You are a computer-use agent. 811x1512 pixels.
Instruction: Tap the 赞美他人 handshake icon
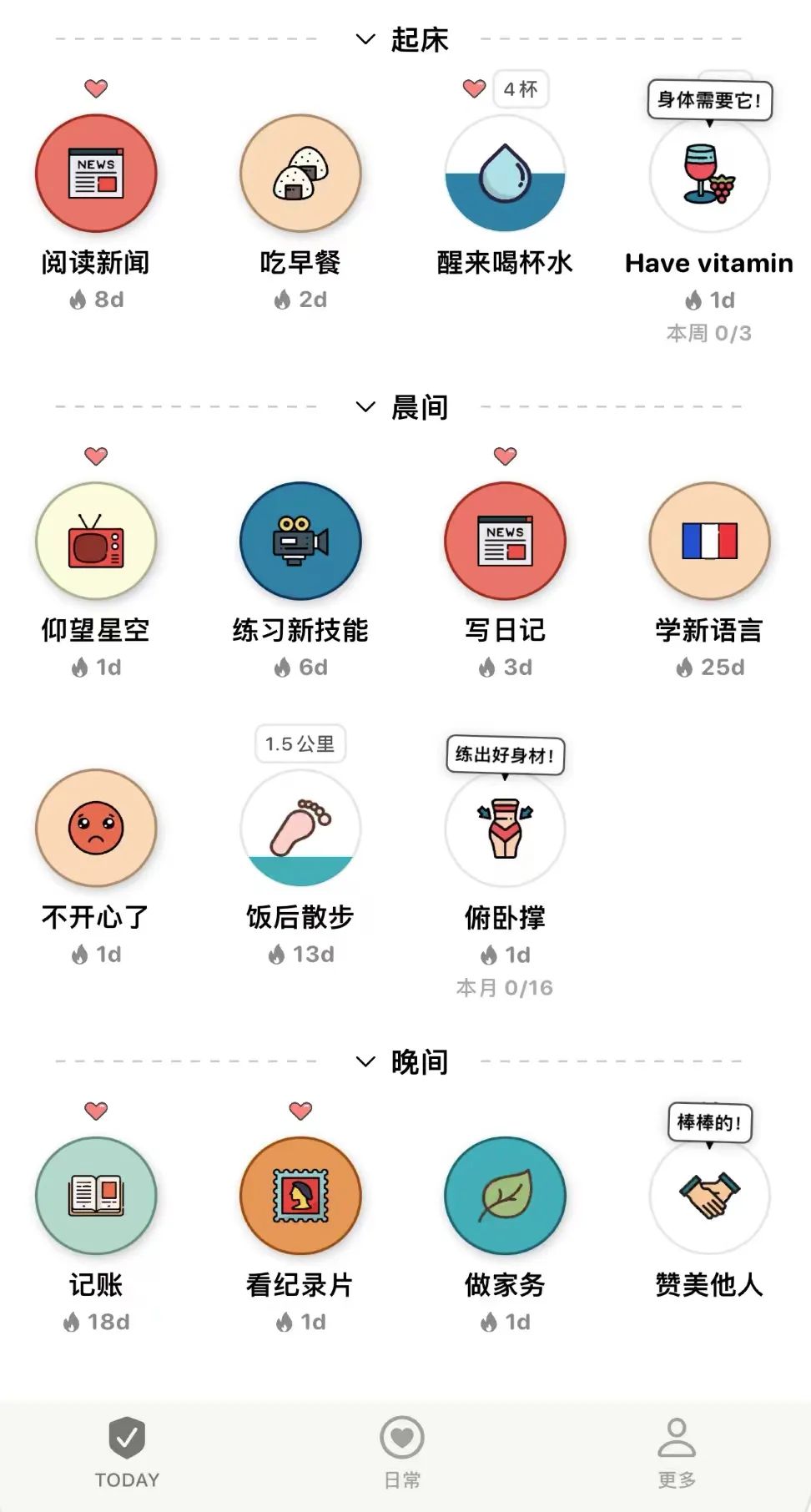(708, 1196)
